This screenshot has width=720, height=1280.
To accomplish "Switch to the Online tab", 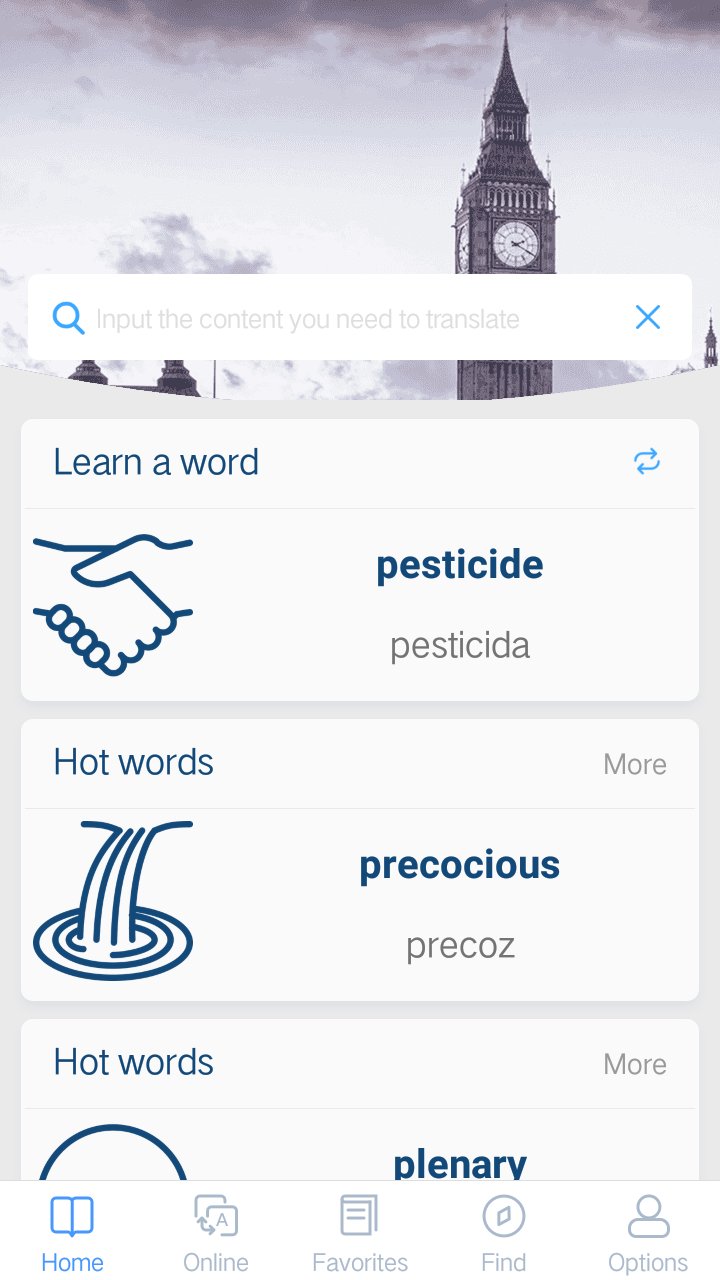I will coord(216,1234).
